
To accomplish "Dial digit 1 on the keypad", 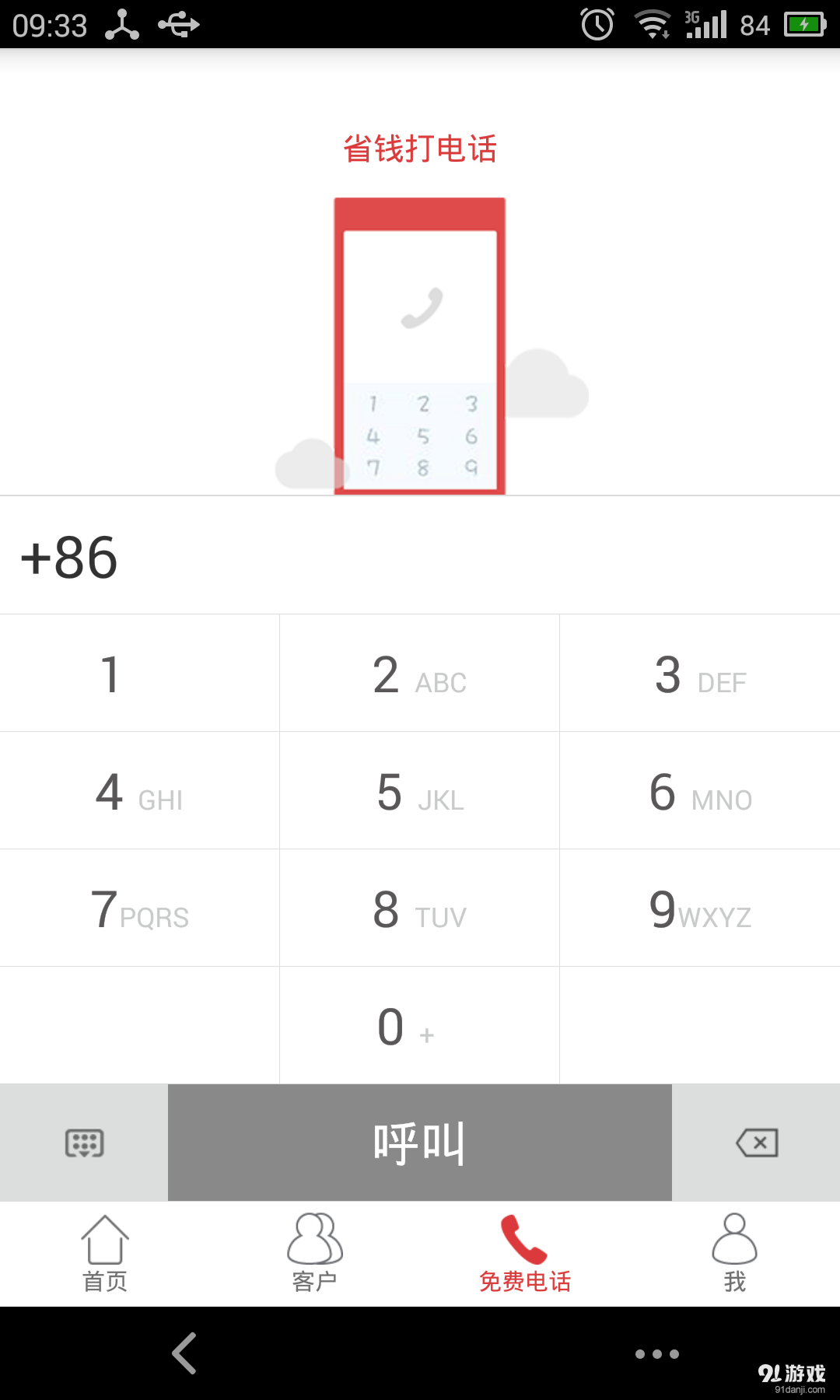I will click(x=139, y=673).
